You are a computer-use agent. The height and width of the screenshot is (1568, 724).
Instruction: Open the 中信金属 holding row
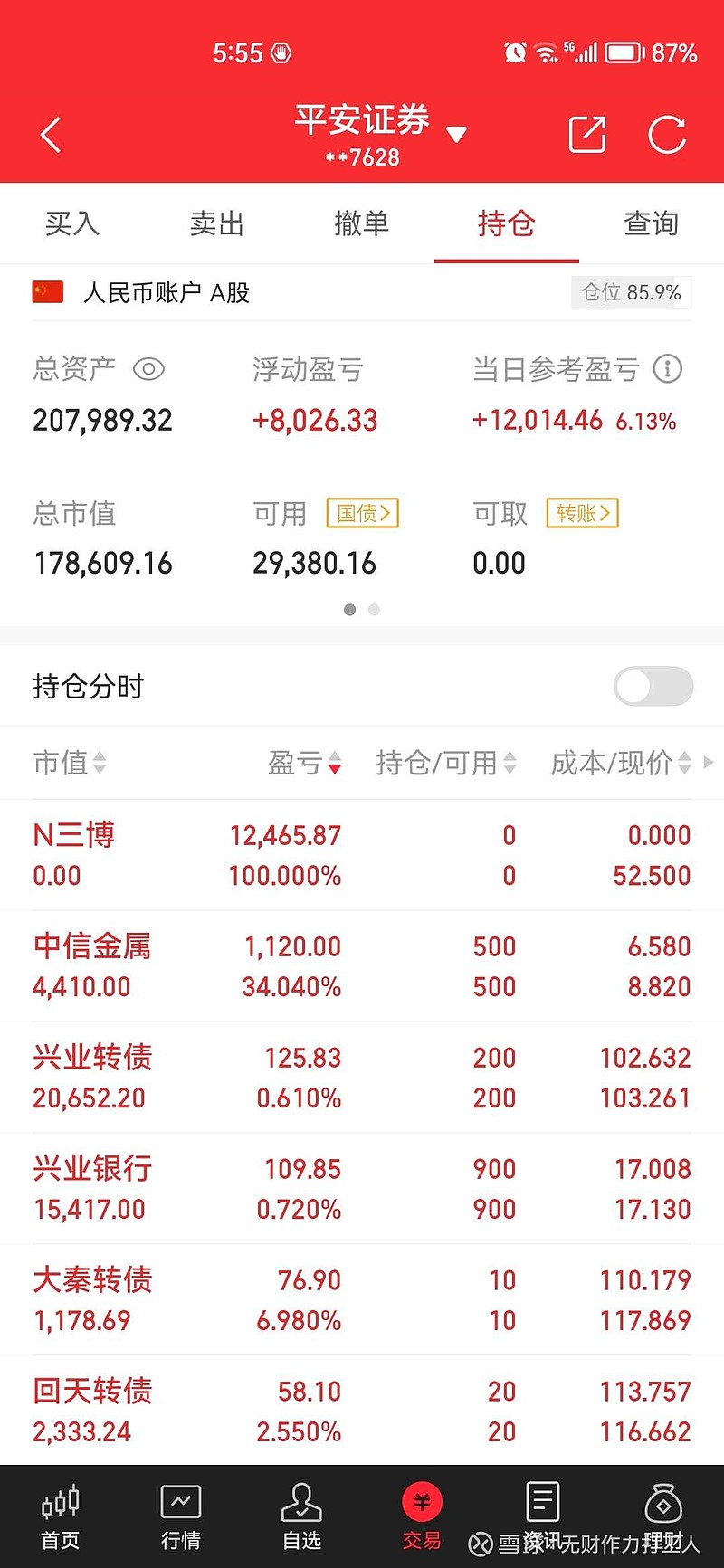[x=362, y=966]
